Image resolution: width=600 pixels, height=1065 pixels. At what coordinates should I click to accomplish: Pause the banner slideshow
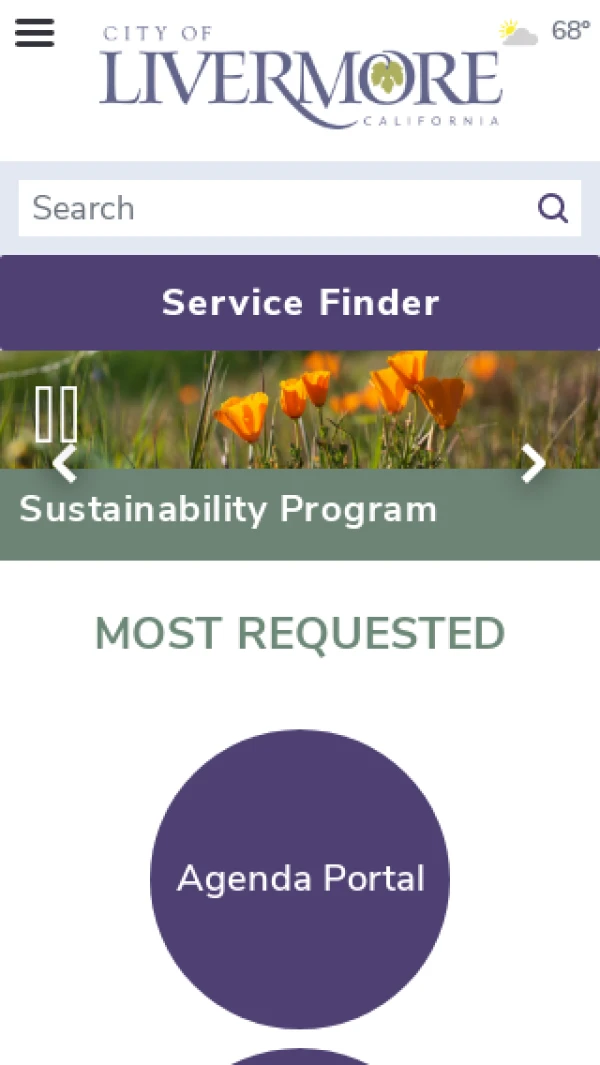pos(56,414)
